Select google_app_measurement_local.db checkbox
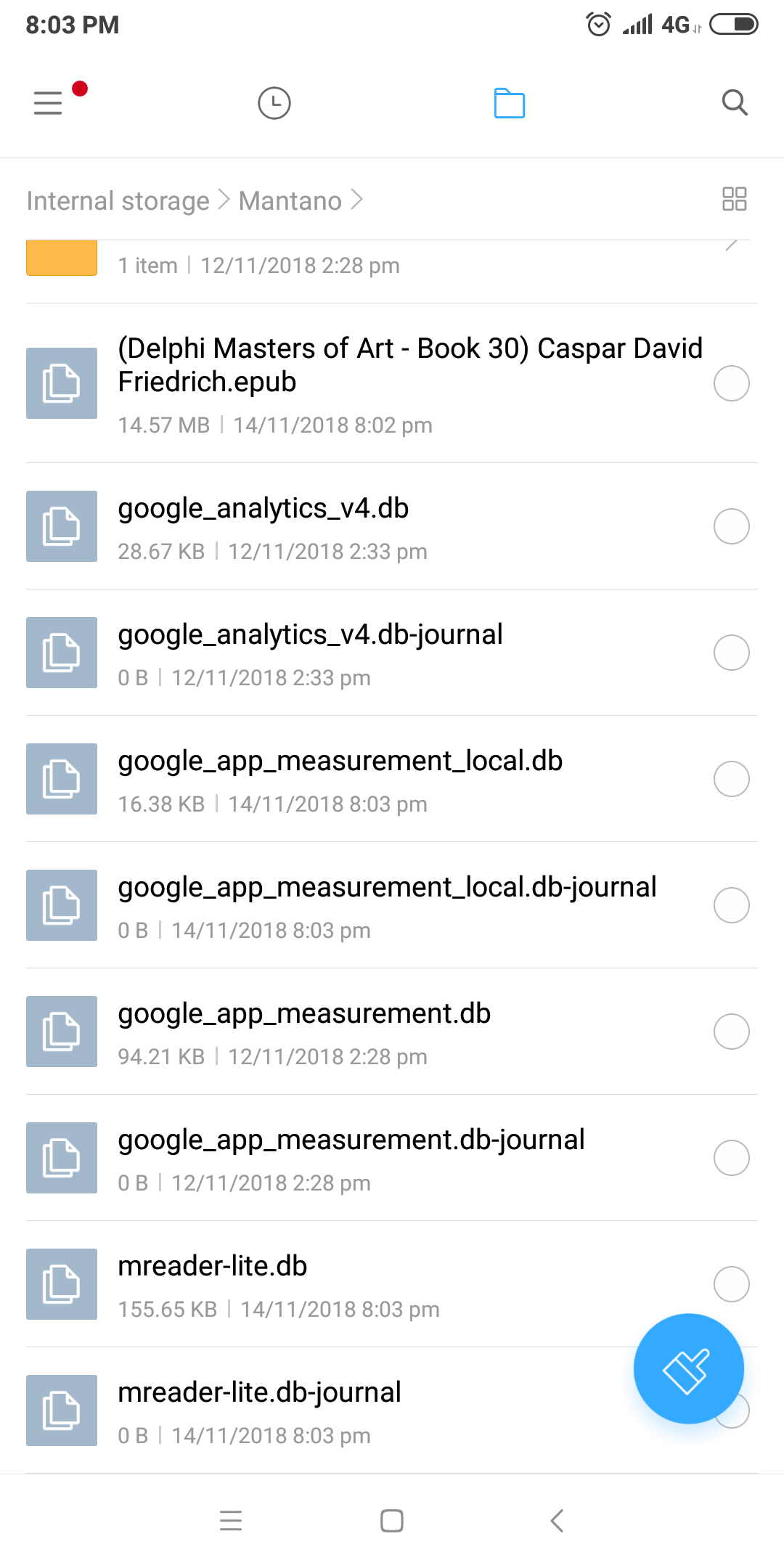784x1568 pixels. tap(731, 779)
